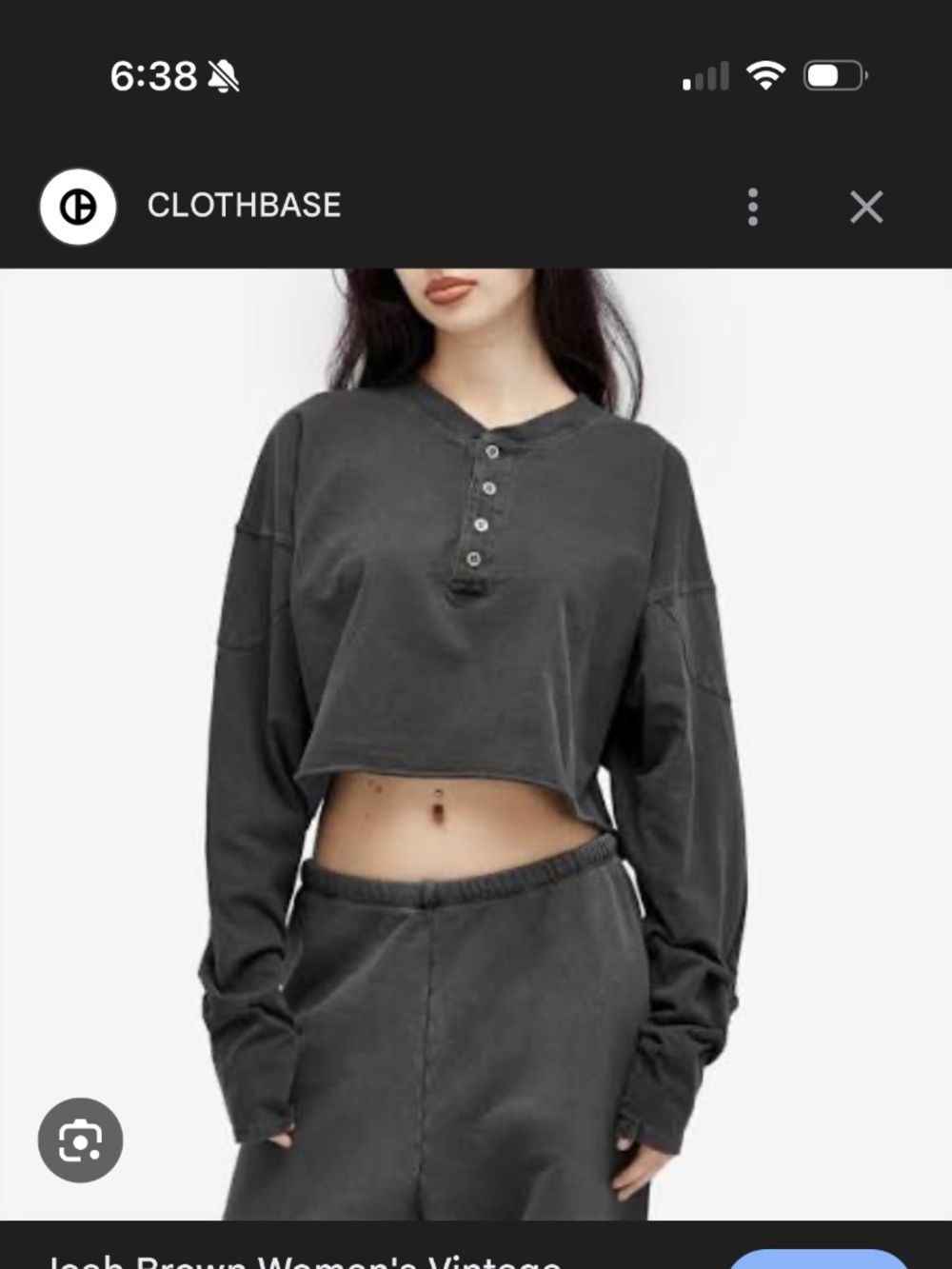
Task: Open the browser overflow options menu
Action: 752,207
